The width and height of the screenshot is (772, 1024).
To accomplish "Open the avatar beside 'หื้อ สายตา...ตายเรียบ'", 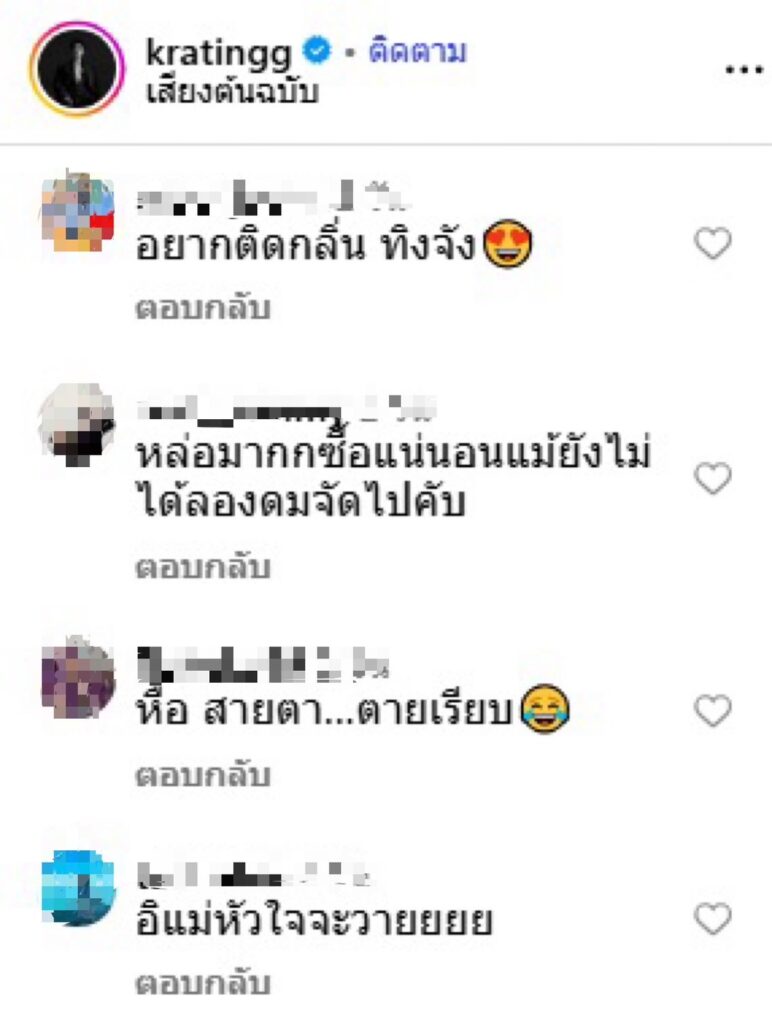I will 77,677.
